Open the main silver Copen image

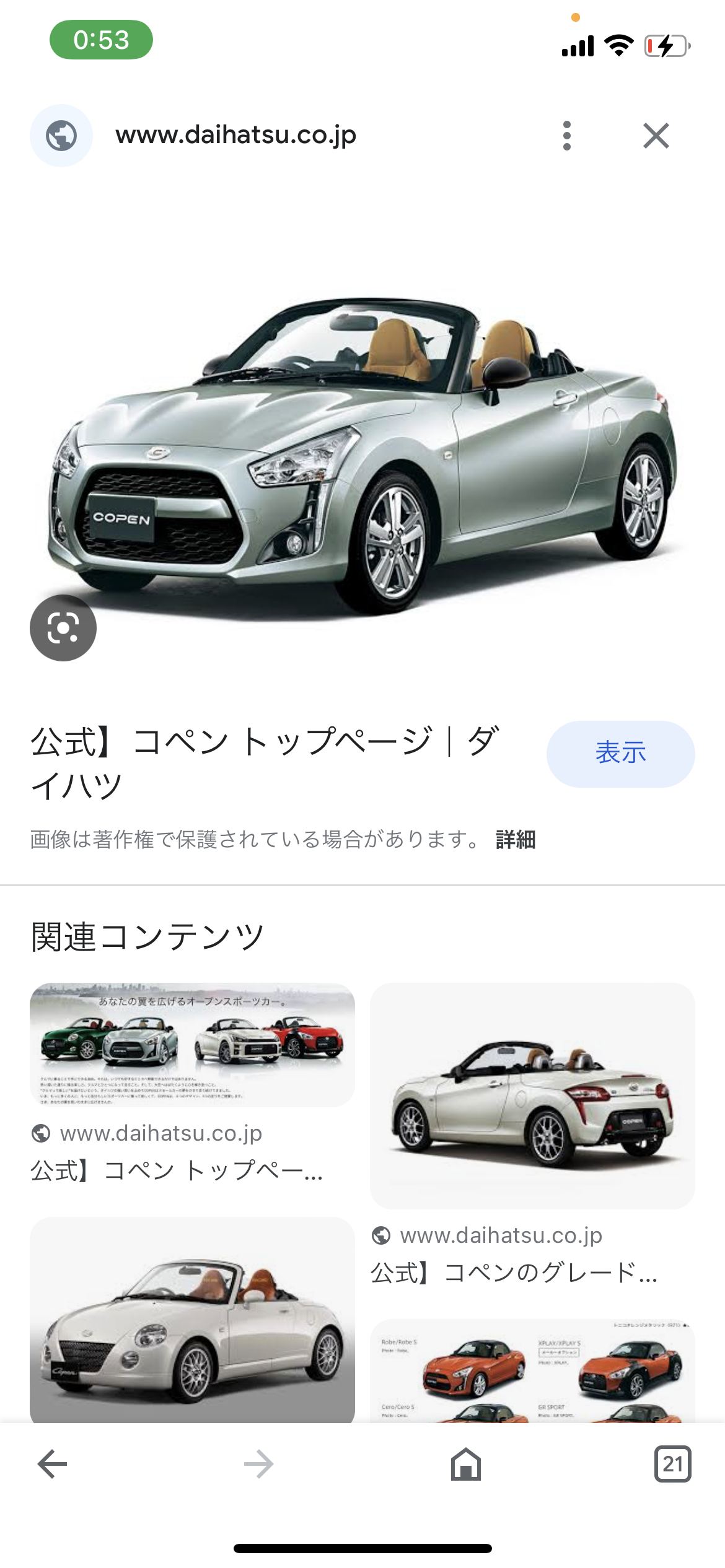point(362,452)
